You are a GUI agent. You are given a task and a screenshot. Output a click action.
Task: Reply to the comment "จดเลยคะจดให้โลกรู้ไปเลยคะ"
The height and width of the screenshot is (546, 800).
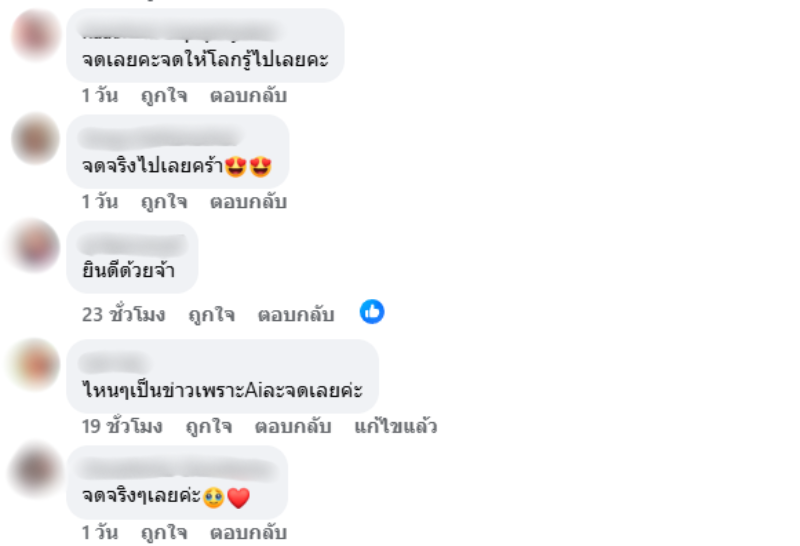pyautogui.click(x=248, y=96)
